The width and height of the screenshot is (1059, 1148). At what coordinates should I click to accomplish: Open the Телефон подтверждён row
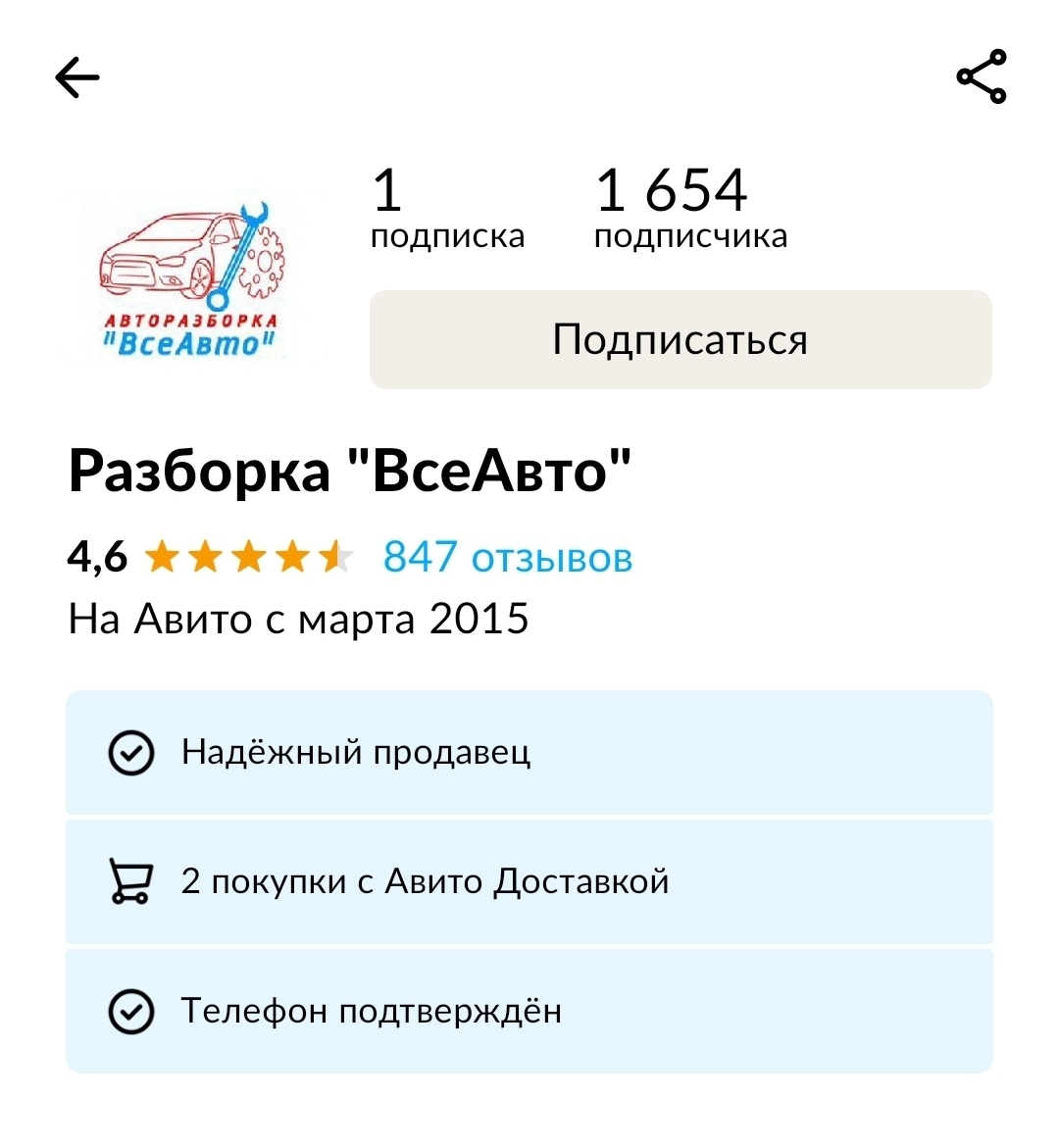529,1011
